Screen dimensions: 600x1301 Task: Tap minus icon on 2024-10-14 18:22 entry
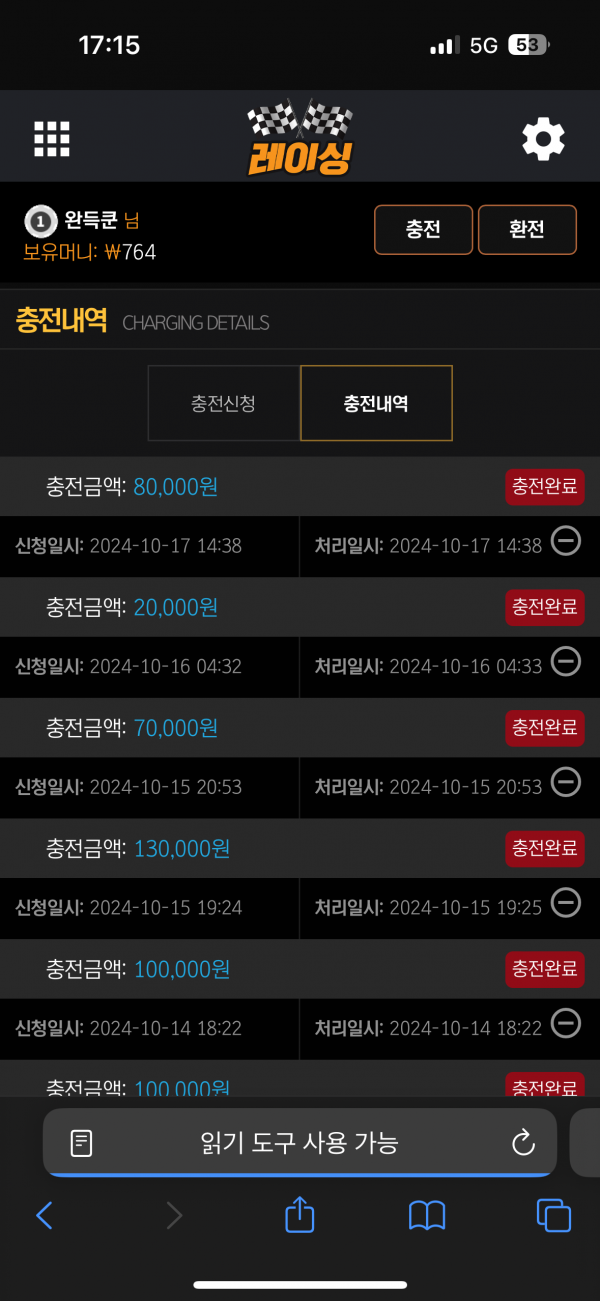coord(566,1023)
